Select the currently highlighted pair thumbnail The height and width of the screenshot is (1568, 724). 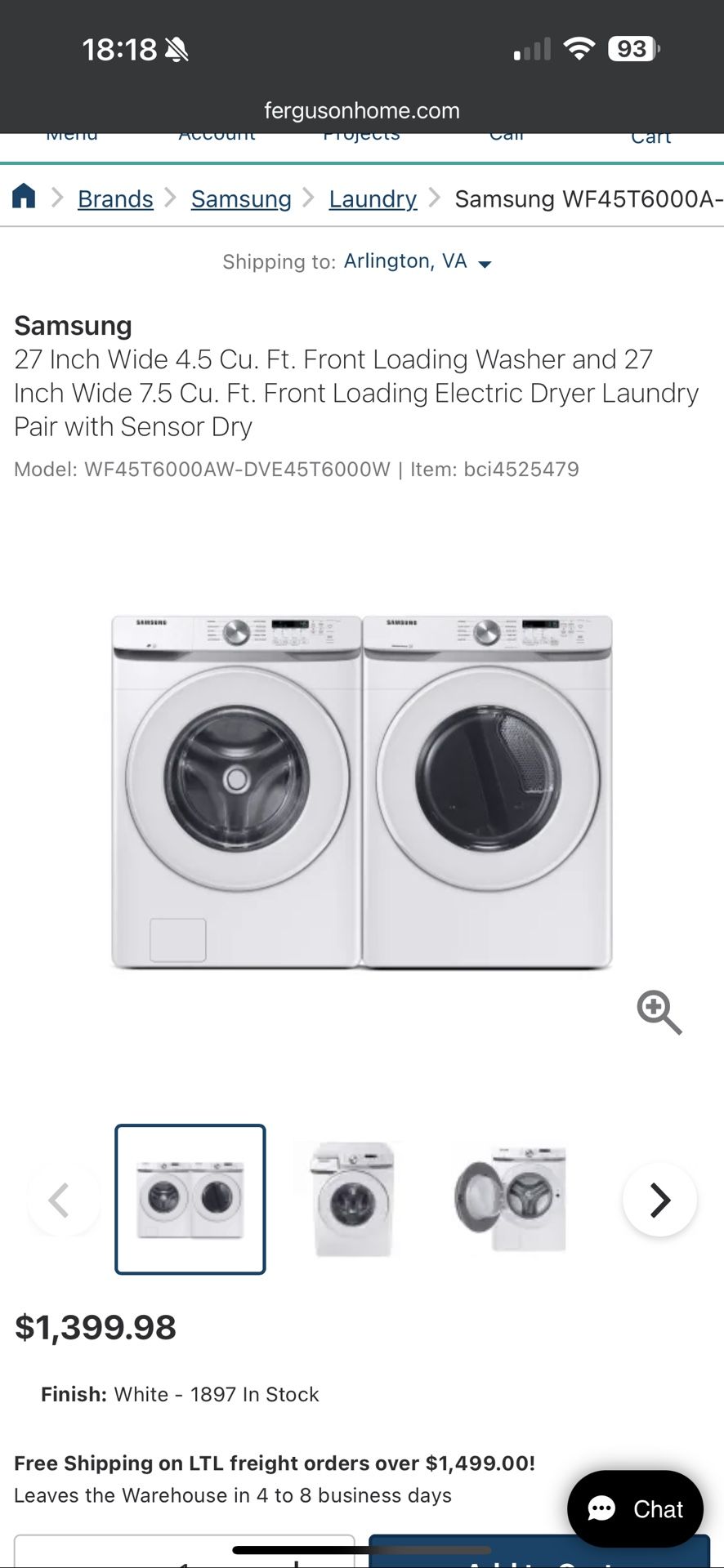(x=190, y=1198)
